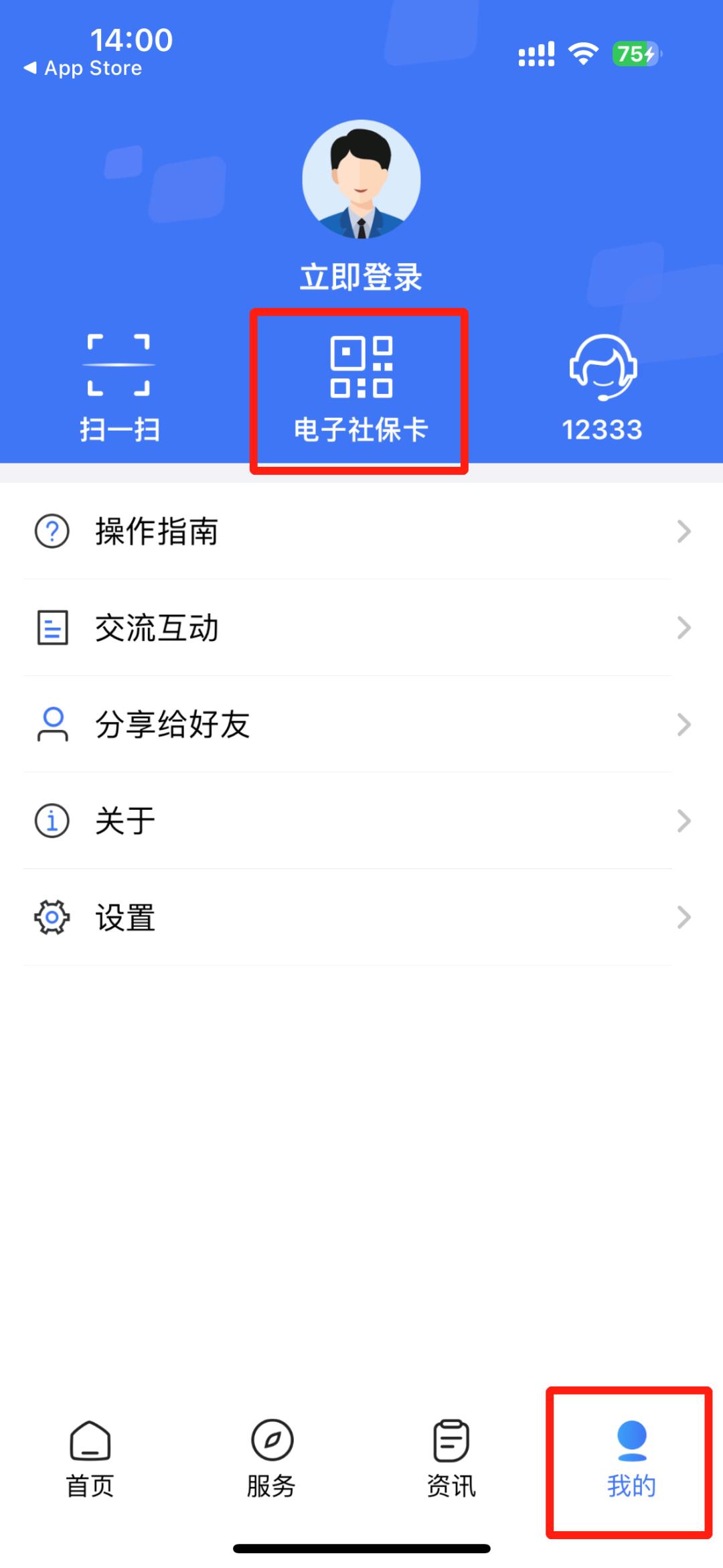Tap the default user avatar image
The image size is (723, 1568).
(x=361, y=180)
